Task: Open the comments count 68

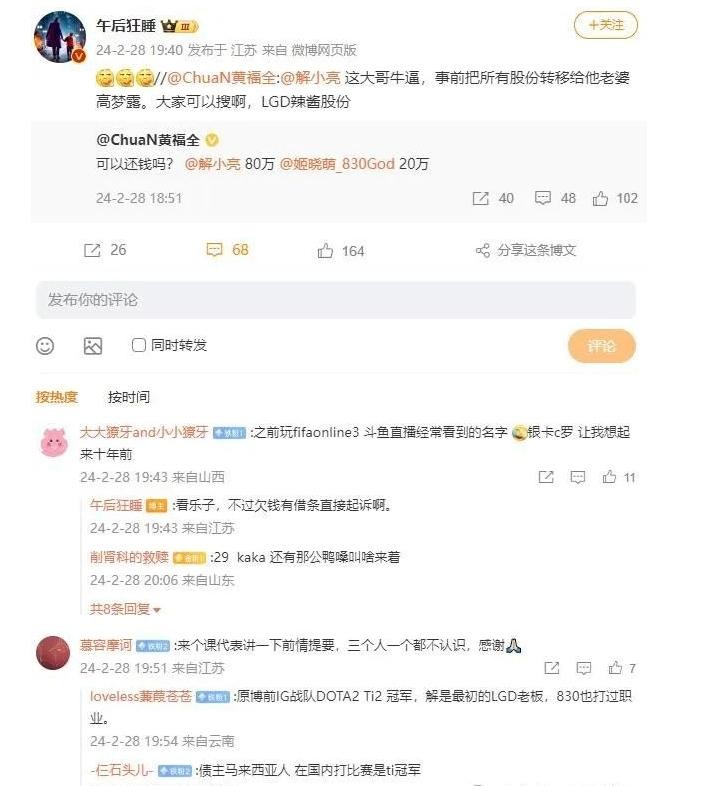Action: [x=227, y=250]
